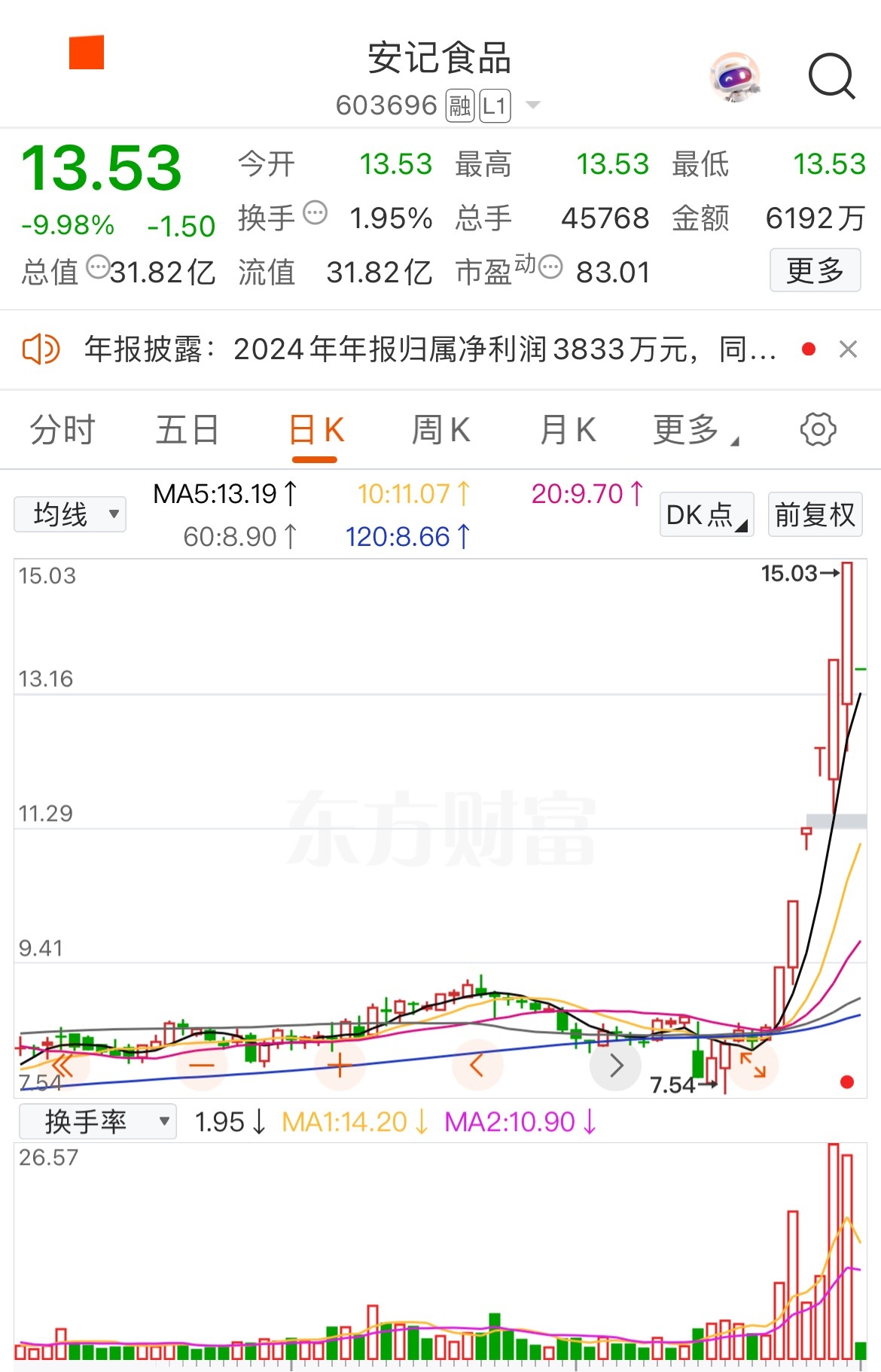Move chart forward with right arrow icon

click(616, 1064)
